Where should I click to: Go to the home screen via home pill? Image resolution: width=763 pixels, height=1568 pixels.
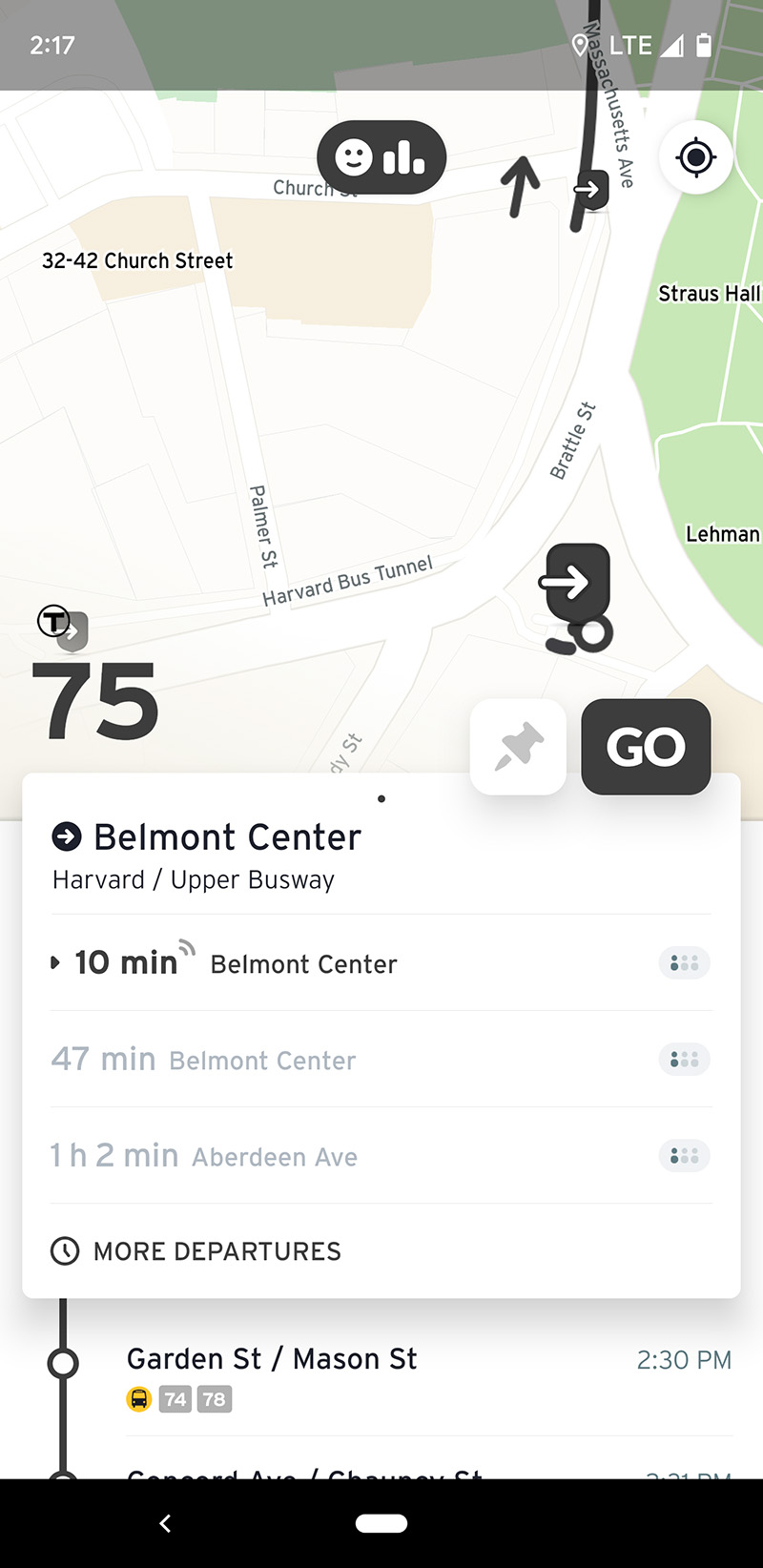(x=381, y=1523)
